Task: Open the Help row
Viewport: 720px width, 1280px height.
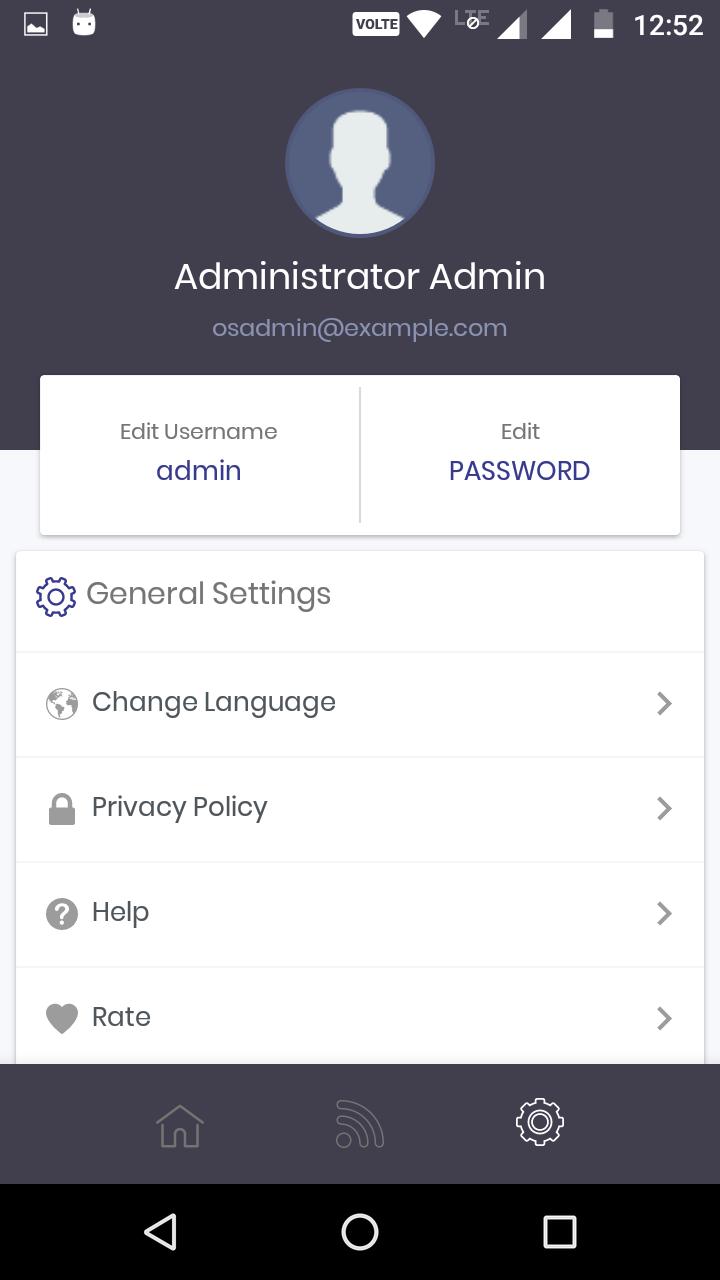Action: (x=360, y=913)
